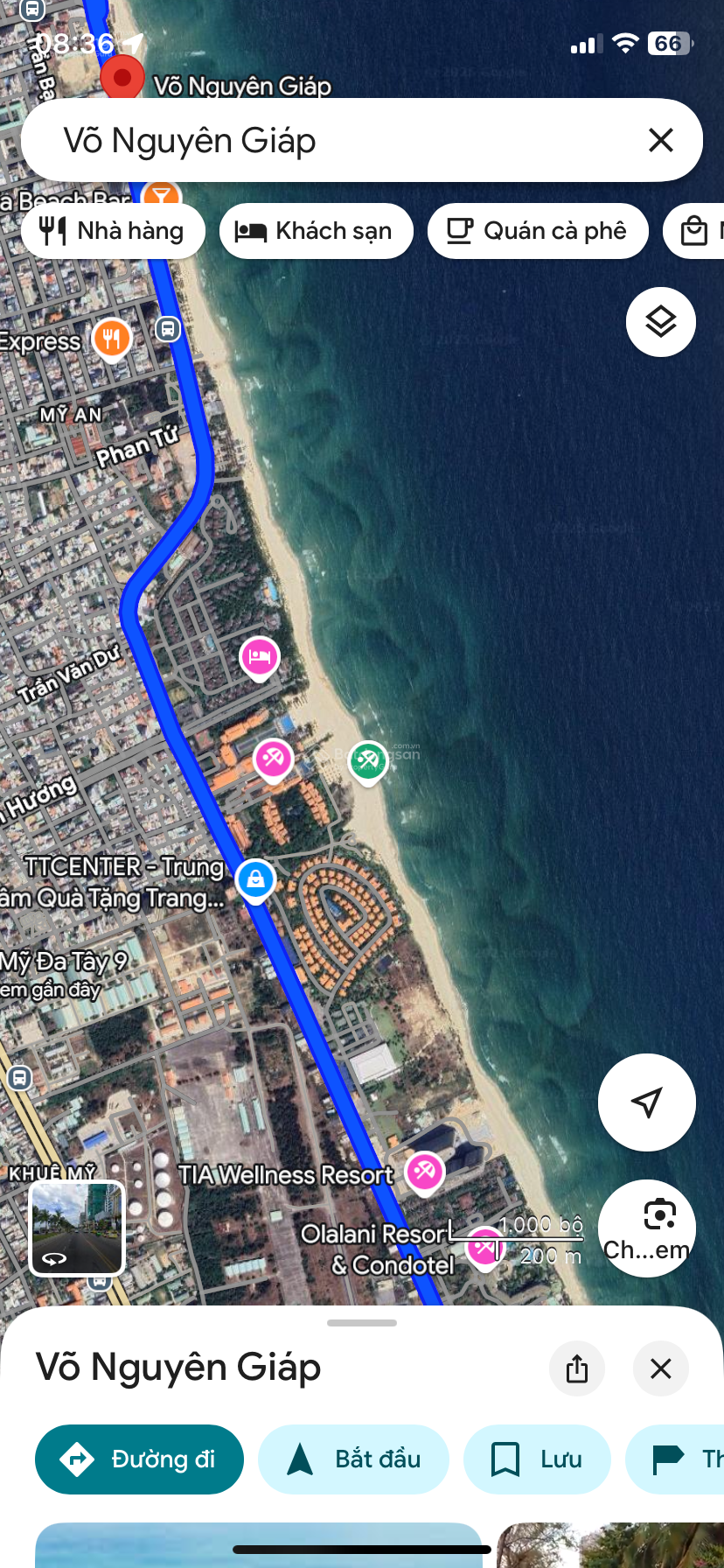Screen dimensions: 724x1568
Task: Close the Võ Nguyên Giáp place sheet
Action: coord(661,1368)
